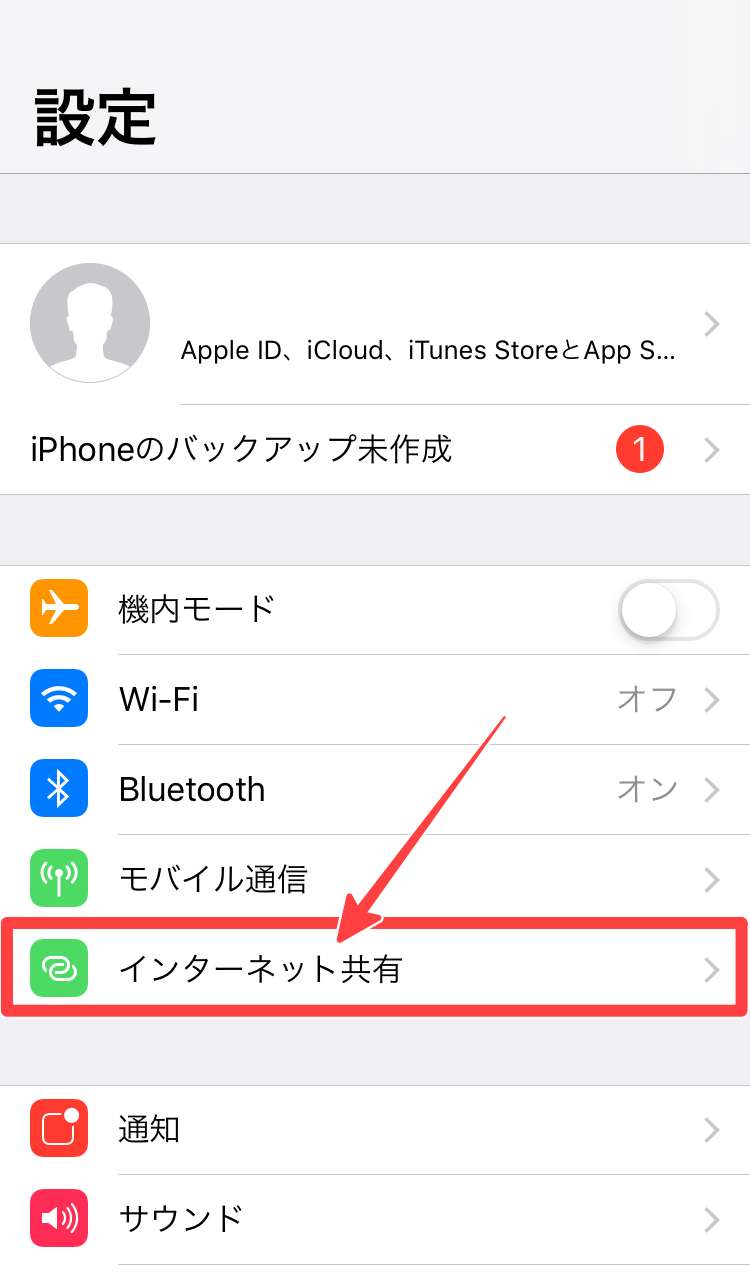The width and height of the screenshot is (750, 1275).
Task: Open サウンド settings
Action: 375,1218
